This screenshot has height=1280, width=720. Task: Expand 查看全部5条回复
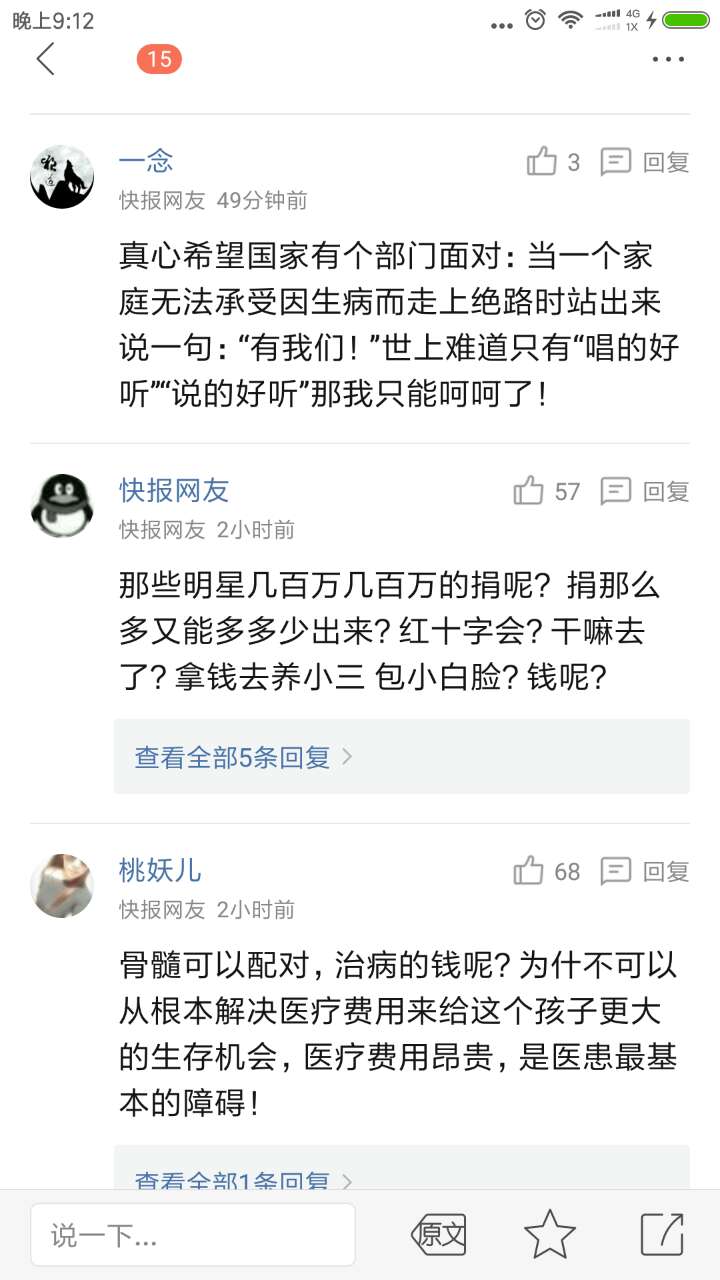(x=243, y=757)
